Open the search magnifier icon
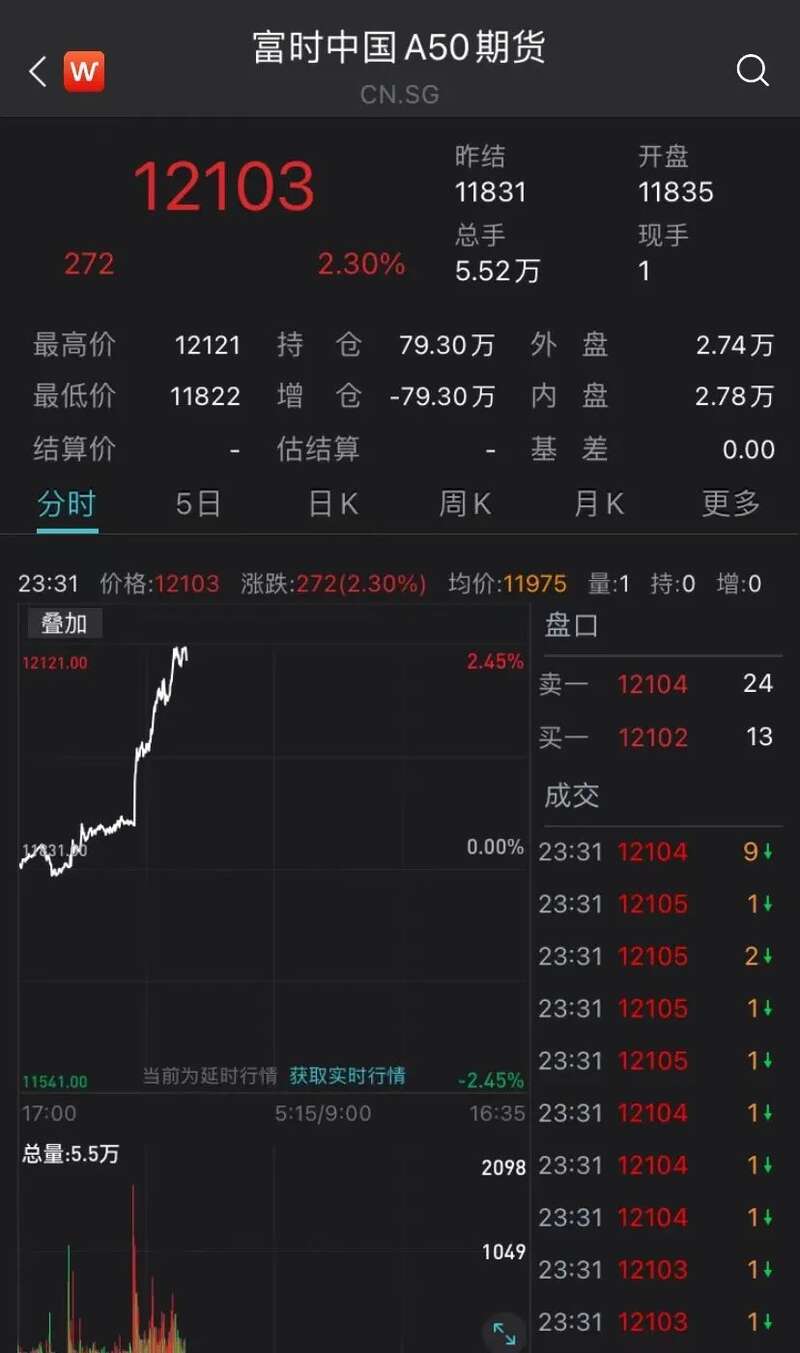 (752, 70)
